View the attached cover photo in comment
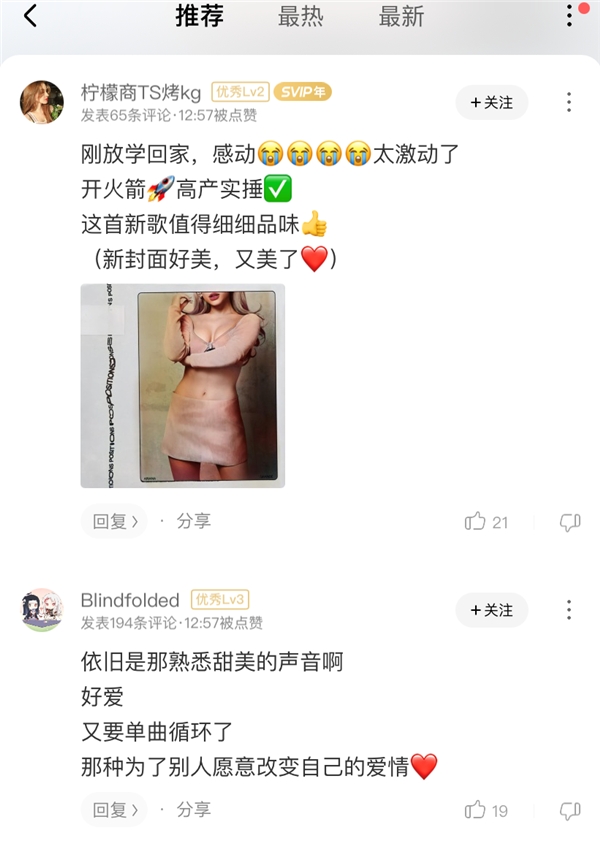600x862 pixels. coord(182,385)
